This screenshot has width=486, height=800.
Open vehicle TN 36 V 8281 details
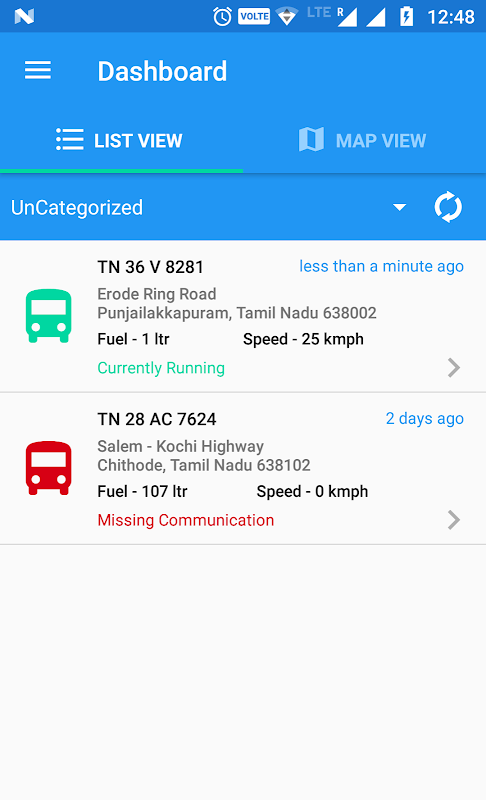(x=243, y=316)
